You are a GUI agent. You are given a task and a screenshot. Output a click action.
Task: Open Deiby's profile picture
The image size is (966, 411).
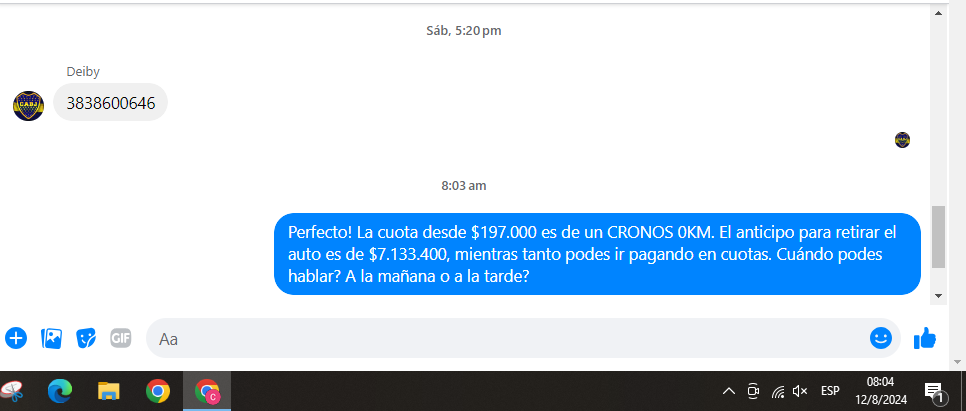28,105
